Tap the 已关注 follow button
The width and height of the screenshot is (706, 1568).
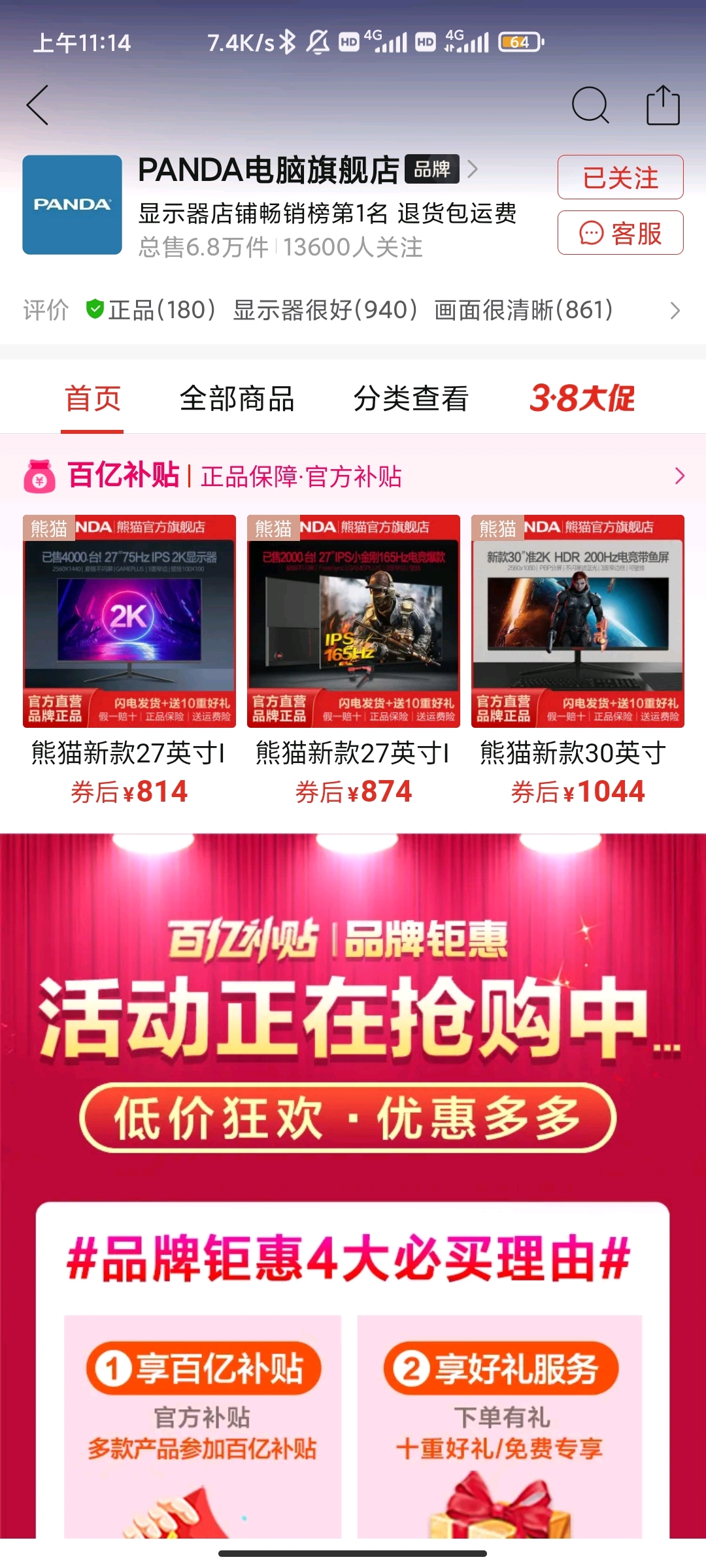(x=620, y=177)
